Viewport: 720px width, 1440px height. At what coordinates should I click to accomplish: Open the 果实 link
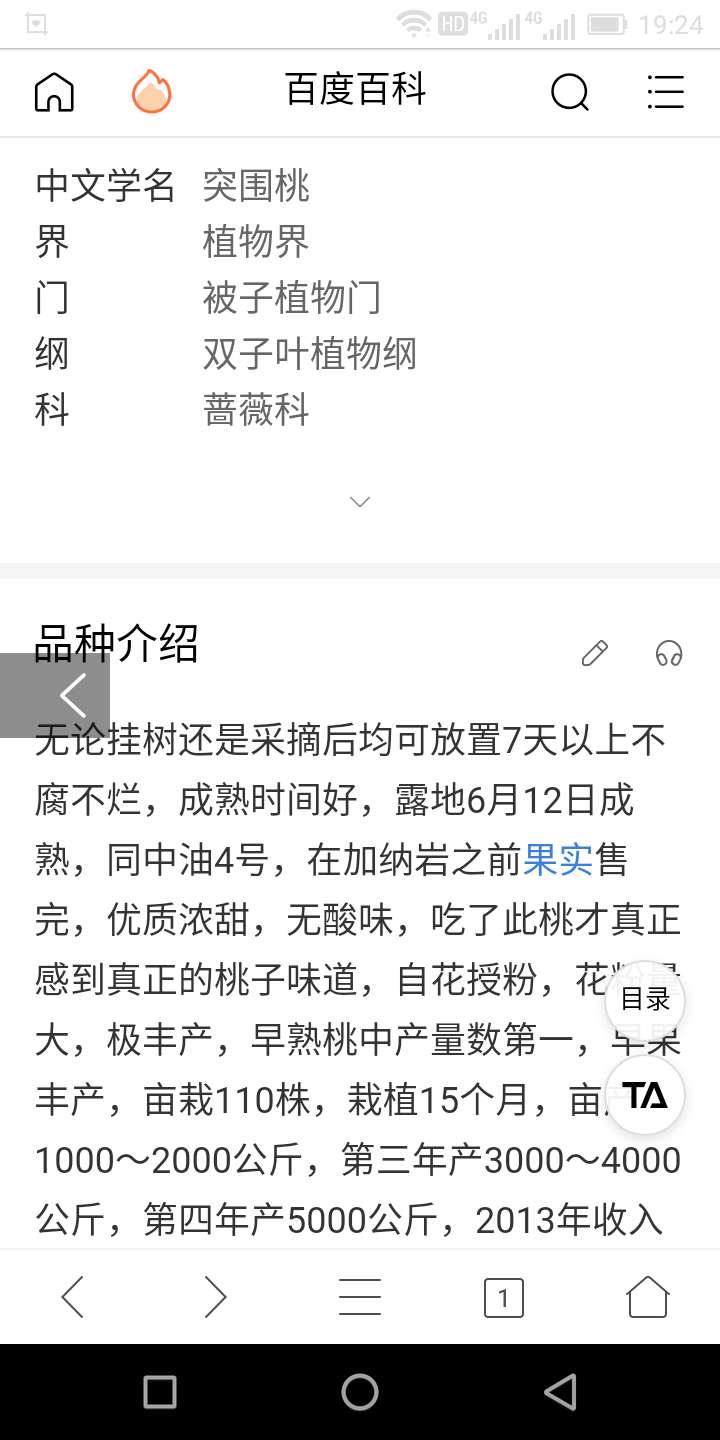558,860
